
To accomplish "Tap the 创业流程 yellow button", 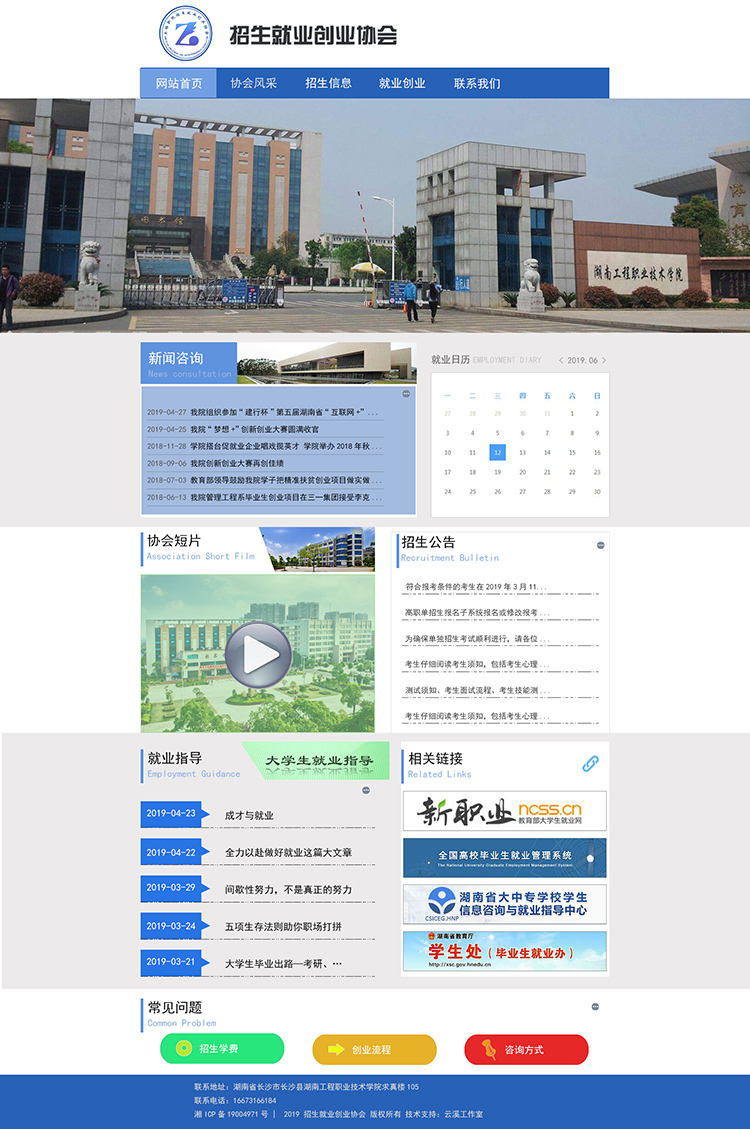I will pos(374,1050).
